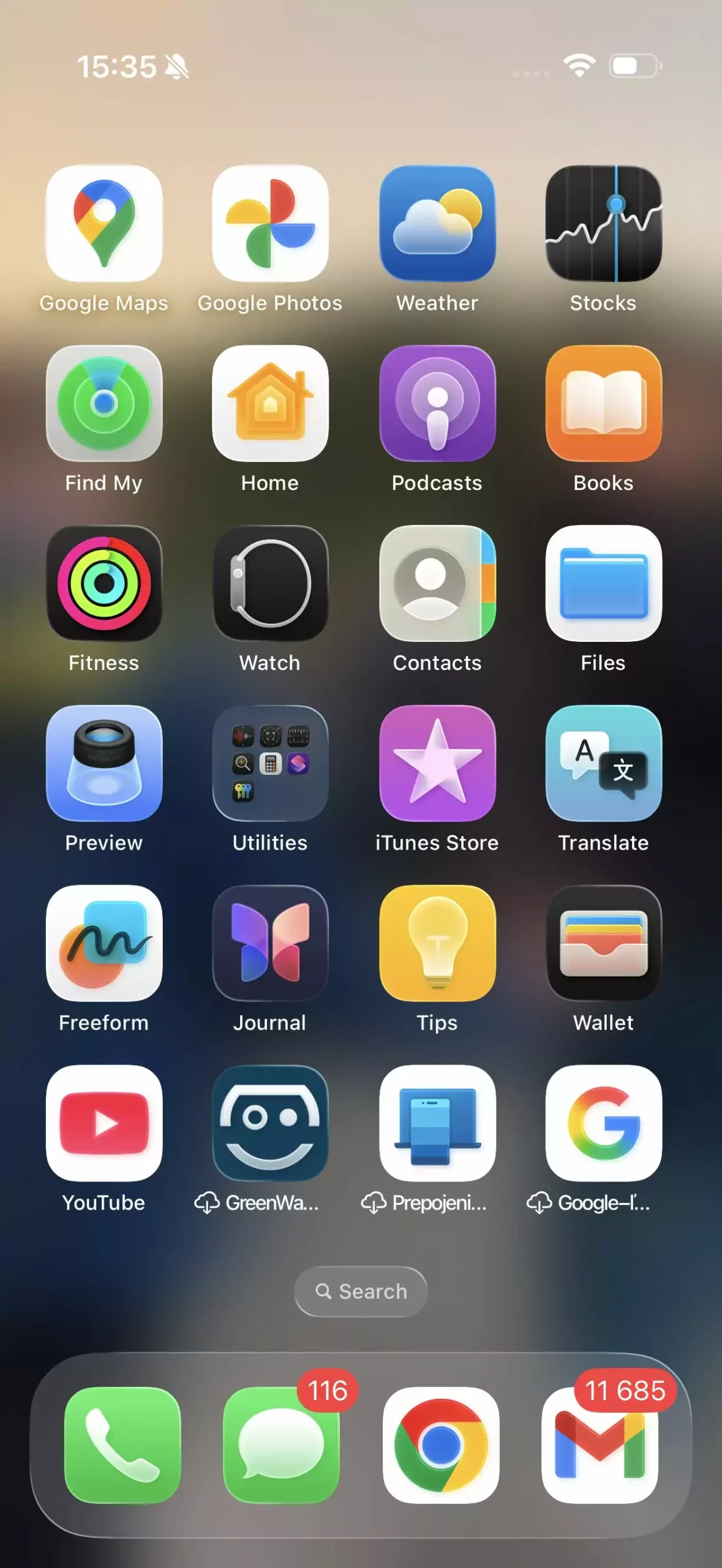722x1568 pixels.
Task: Open the Wallet app
Action: pyautogui.click(x=603, y=943)
